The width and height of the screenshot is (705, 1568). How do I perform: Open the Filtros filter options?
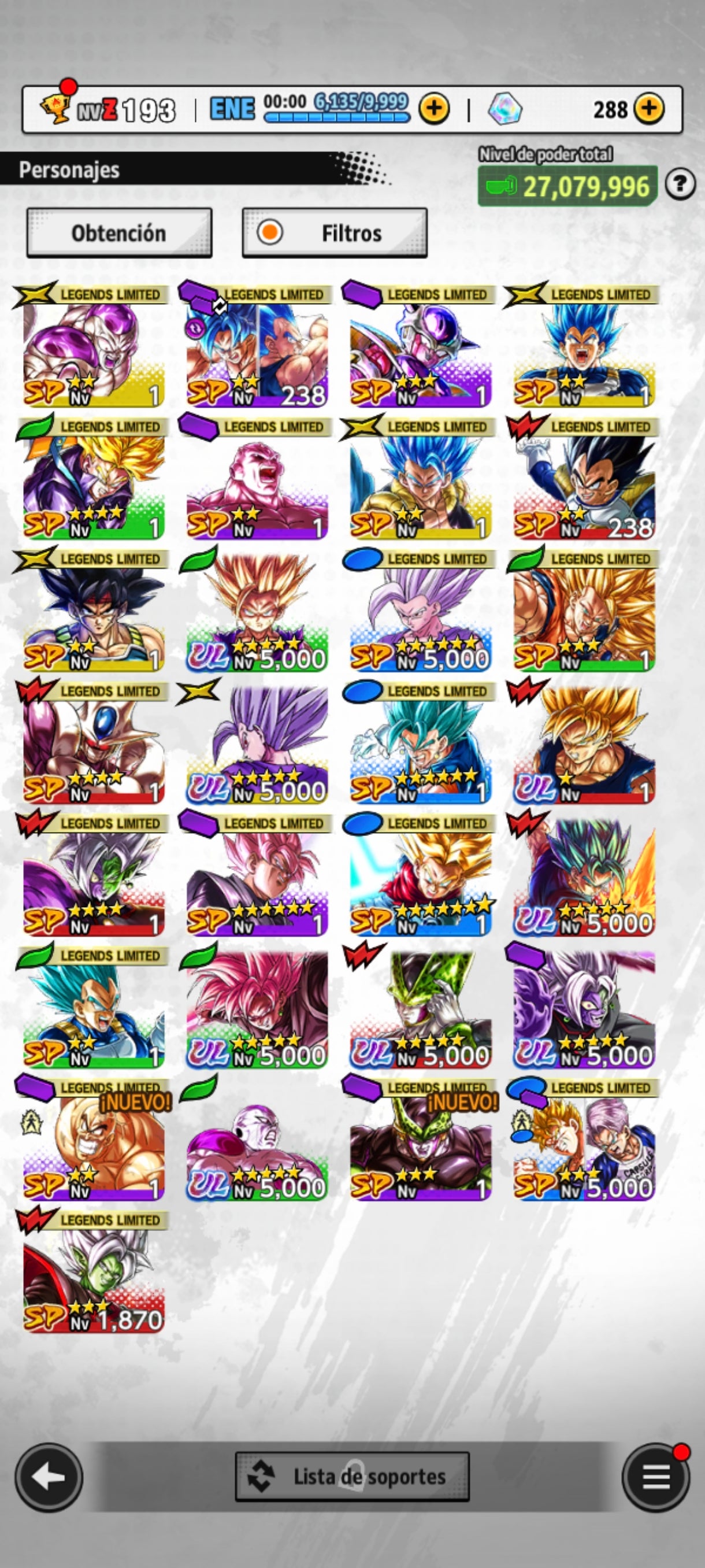click(x=335, y=233)
